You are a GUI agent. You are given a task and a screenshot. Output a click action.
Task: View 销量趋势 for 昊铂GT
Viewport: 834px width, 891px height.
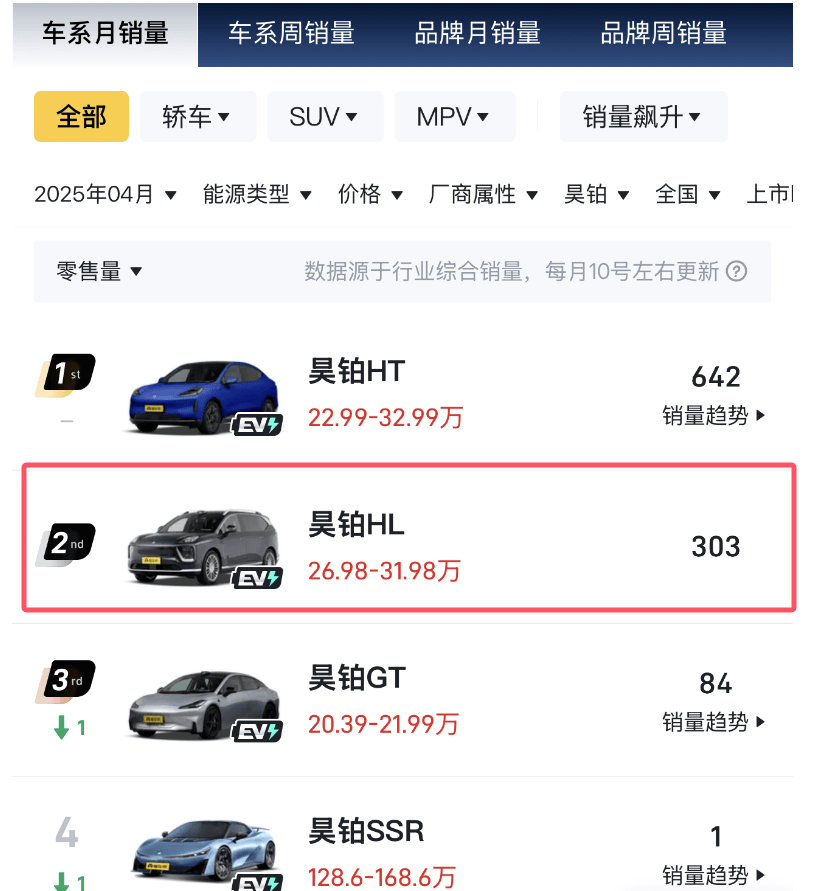[x=714, y=722]
